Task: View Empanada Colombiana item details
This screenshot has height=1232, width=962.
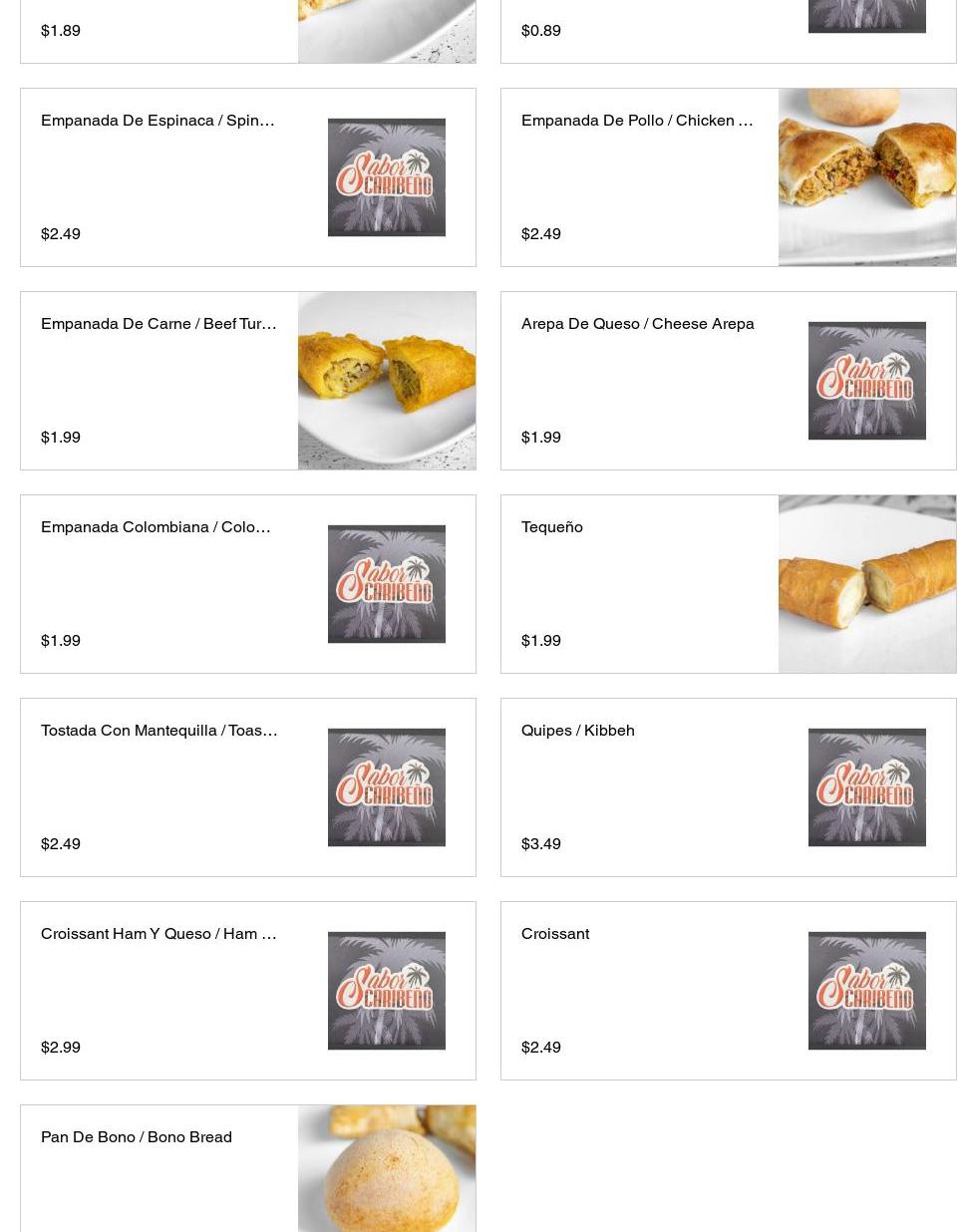Action: coord(247,584)
